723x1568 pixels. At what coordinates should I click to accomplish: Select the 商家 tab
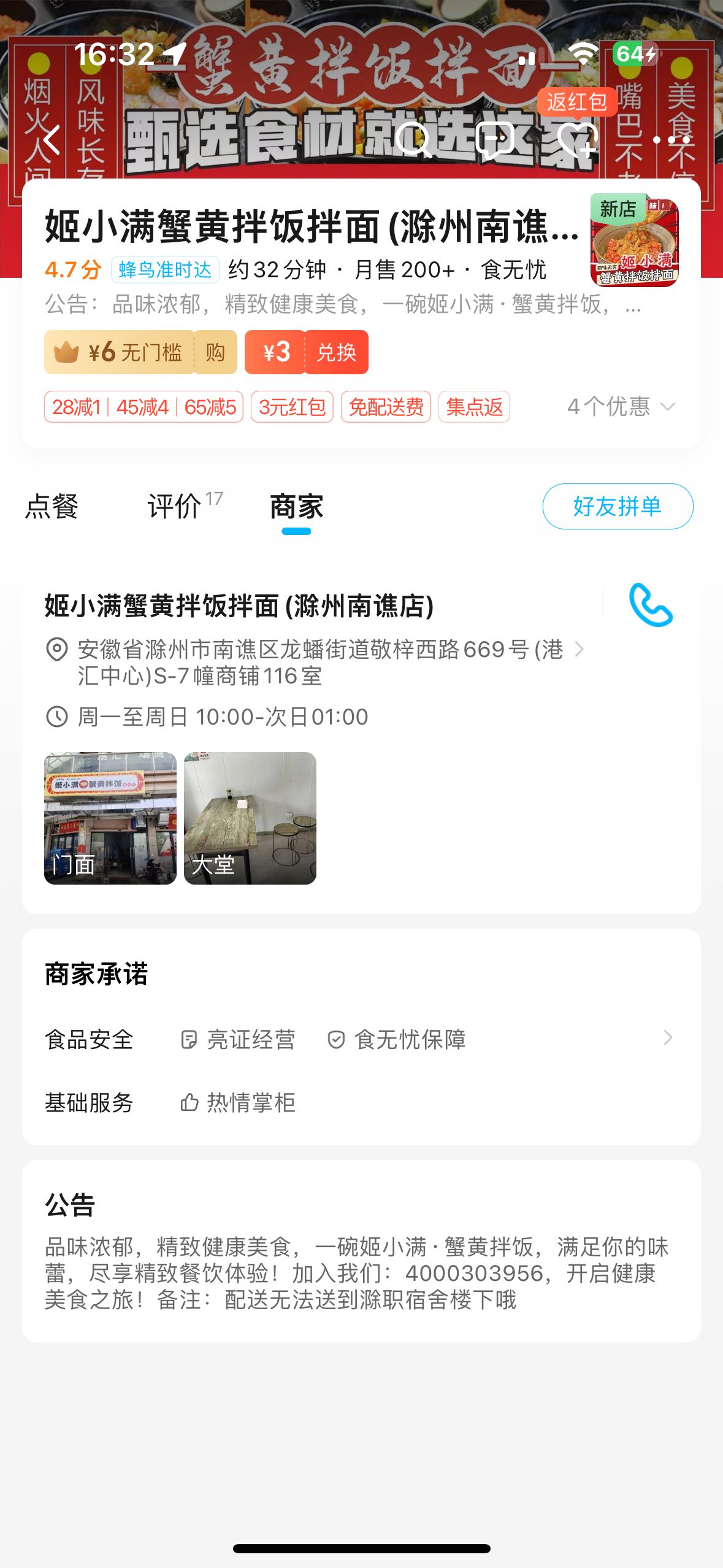pyautogui.click(x=296, y=507)
